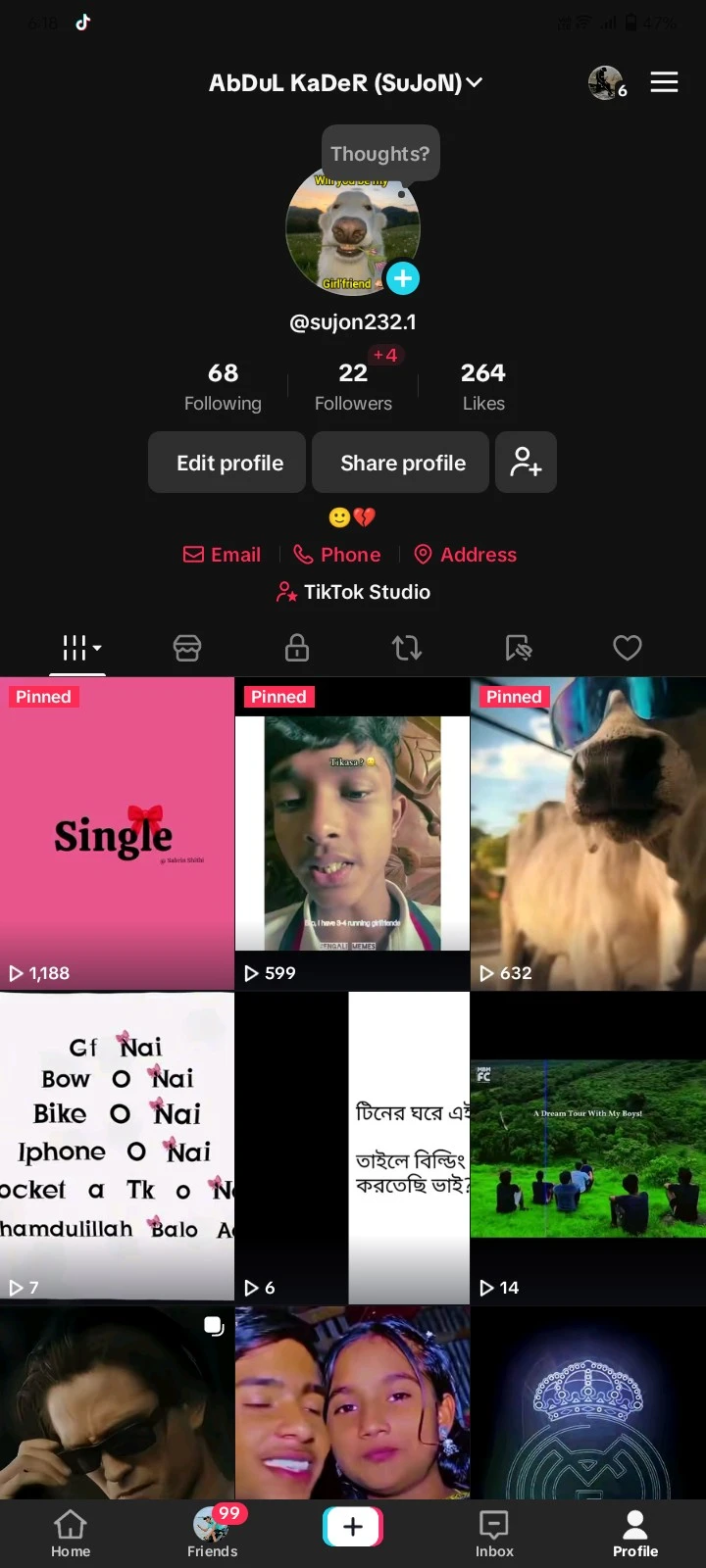
Task: Switch to liked videos heart tab
Action: (627, 648)
